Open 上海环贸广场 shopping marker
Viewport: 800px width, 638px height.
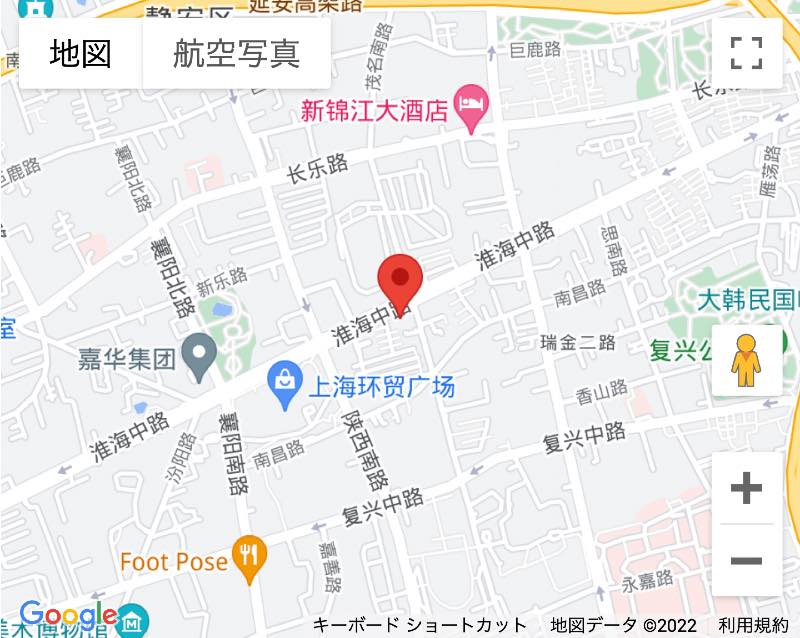pos(286,385)
